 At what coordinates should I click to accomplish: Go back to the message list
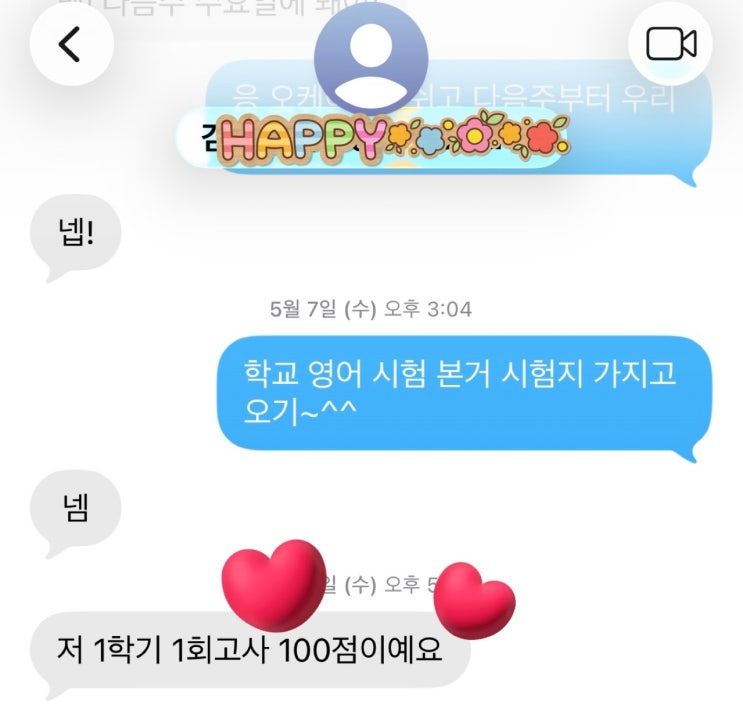[69, 45]
